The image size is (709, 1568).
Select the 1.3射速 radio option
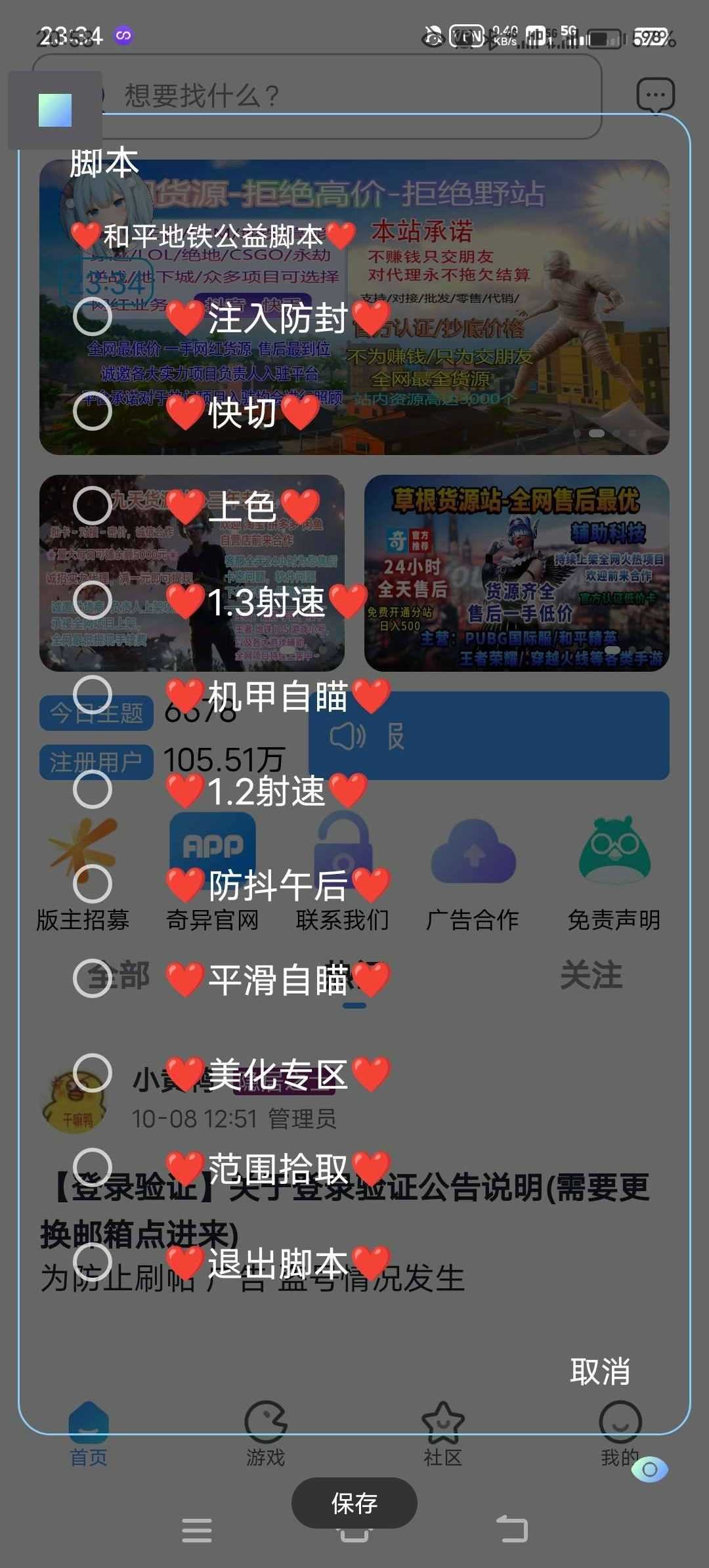point(93,601)
